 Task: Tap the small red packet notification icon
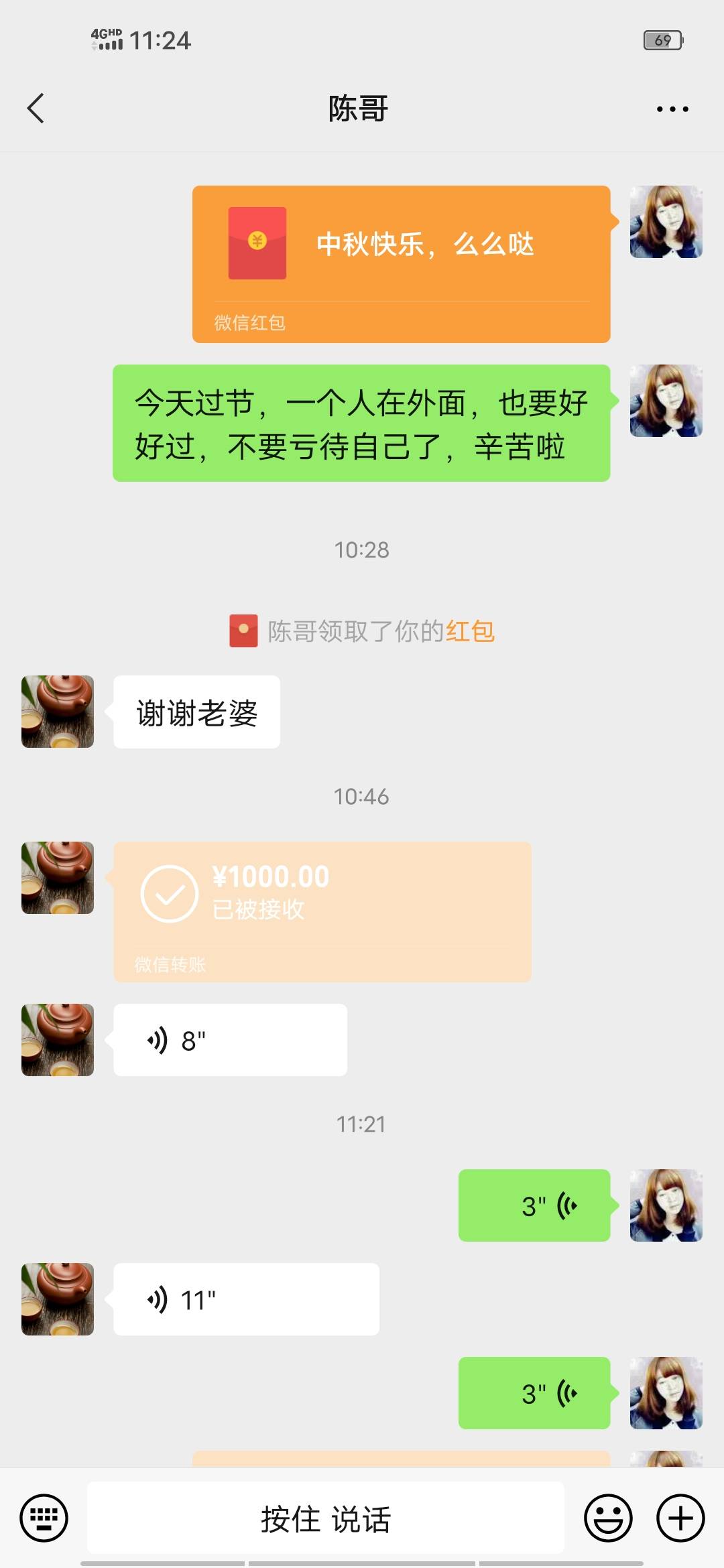click(243, 631)
